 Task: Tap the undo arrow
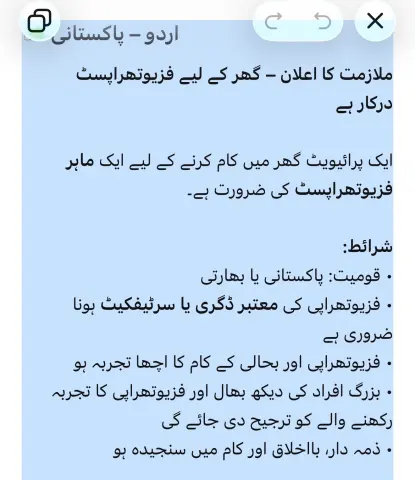(x=322, y=21)
